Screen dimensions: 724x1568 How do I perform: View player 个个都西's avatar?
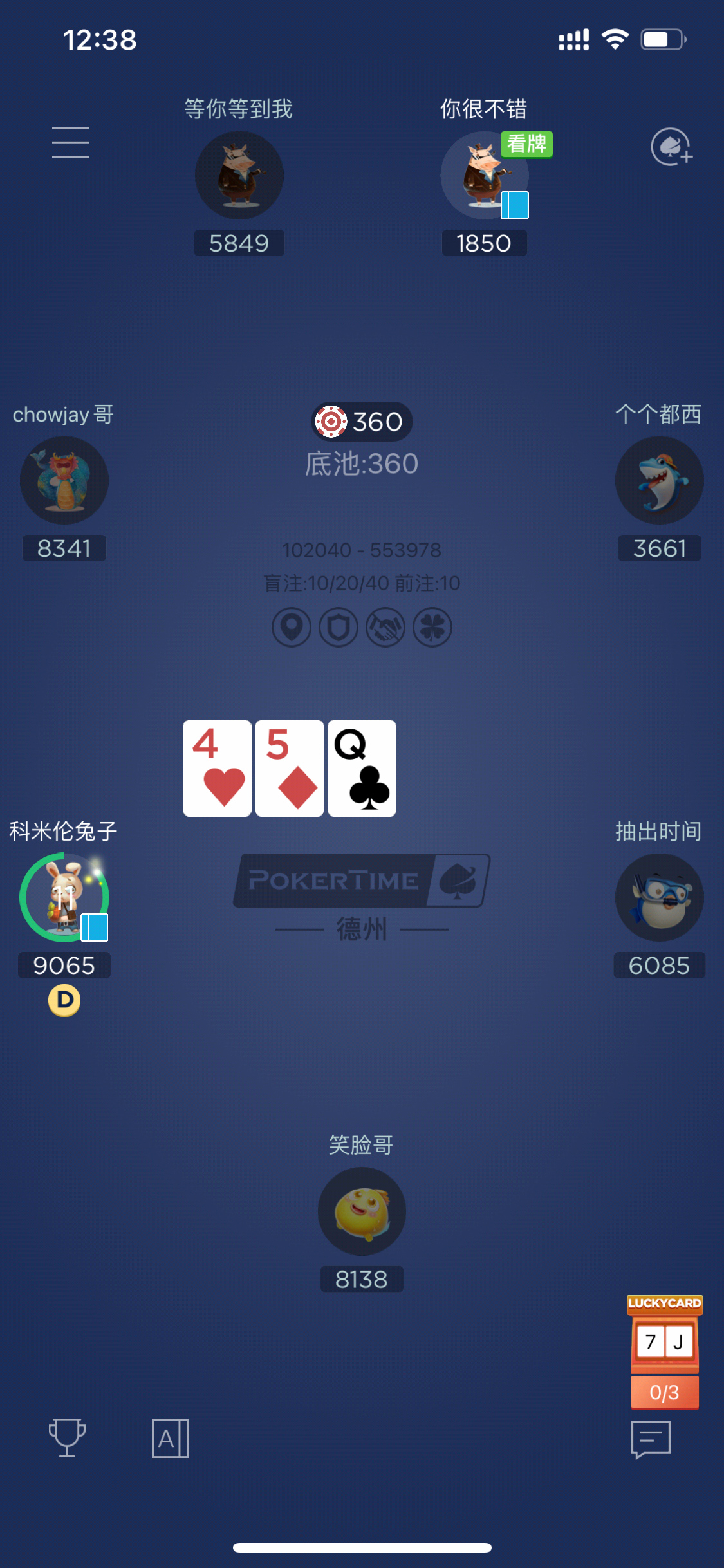pos(659,480)
